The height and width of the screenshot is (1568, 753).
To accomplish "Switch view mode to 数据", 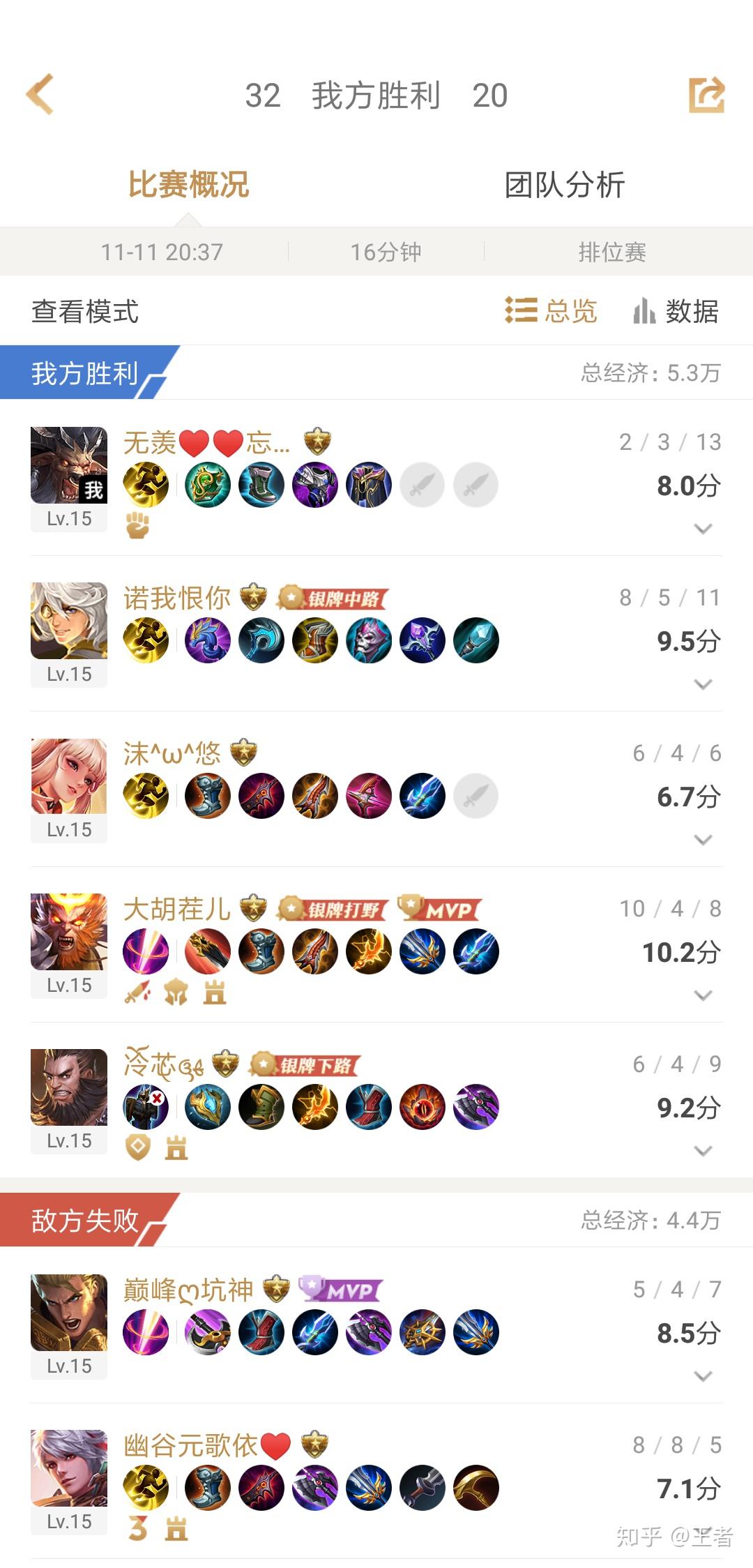I will click(x=676, y=311).
